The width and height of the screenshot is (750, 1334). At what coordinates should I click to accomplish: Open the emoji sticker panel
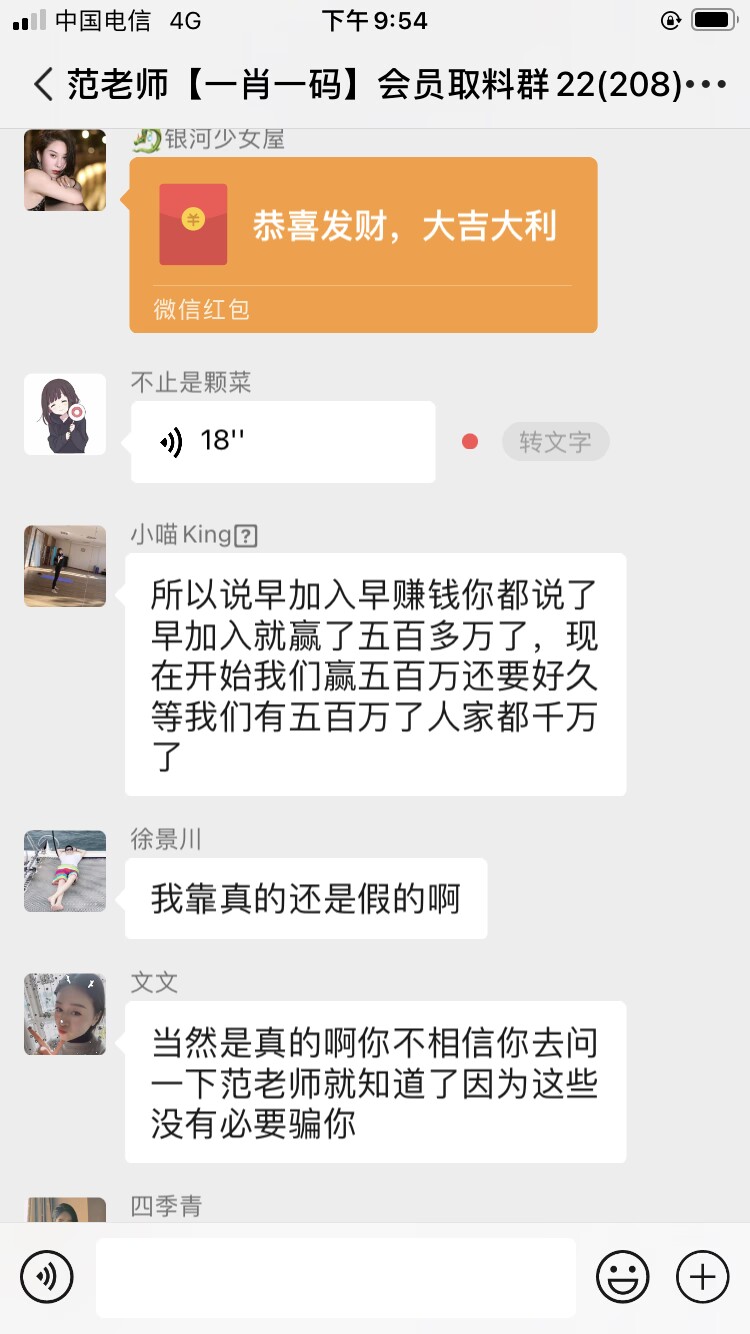(623, 1277)
